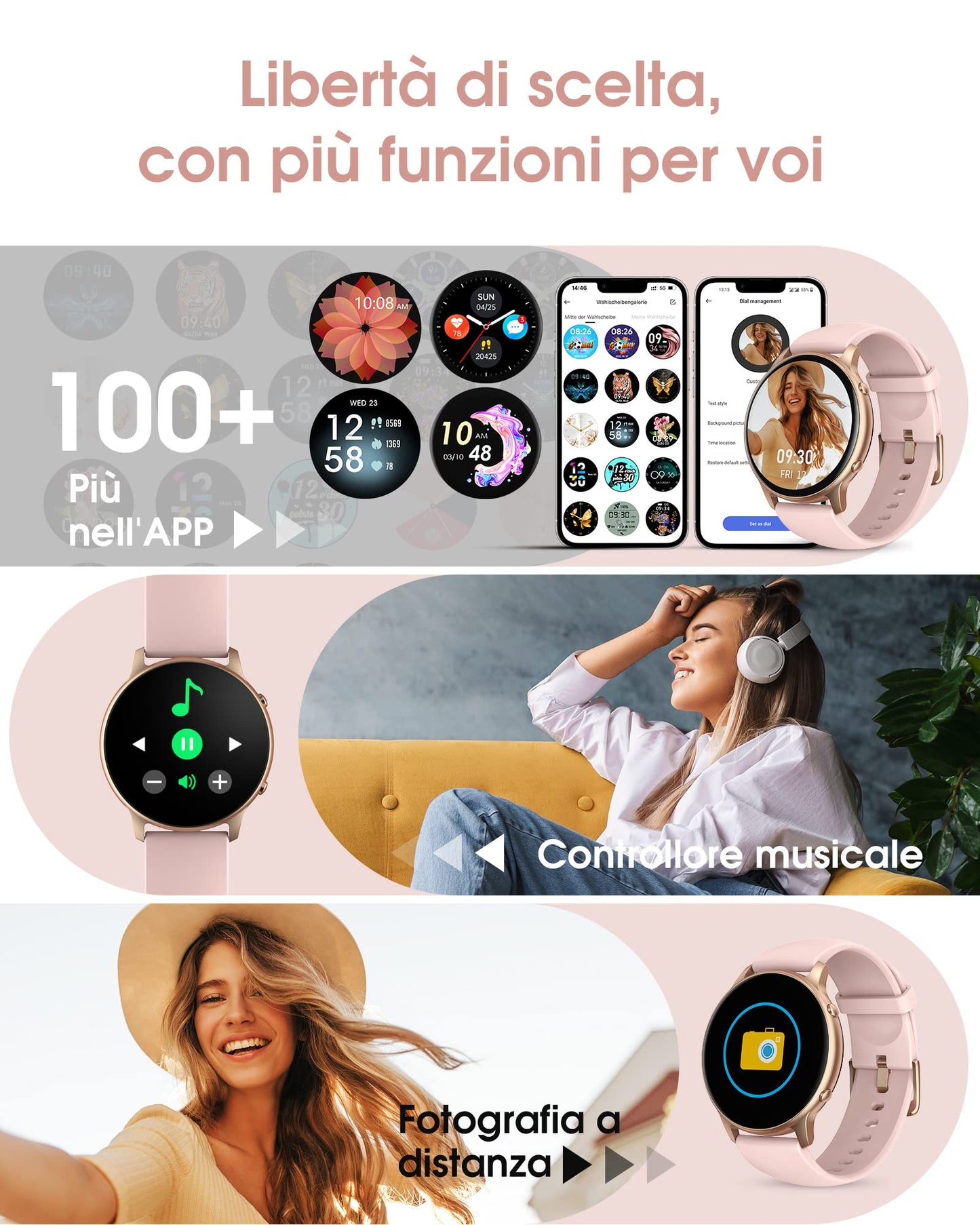Tap the message icon with badge 3
This screenshot has height=1225, width=980.
513,326
